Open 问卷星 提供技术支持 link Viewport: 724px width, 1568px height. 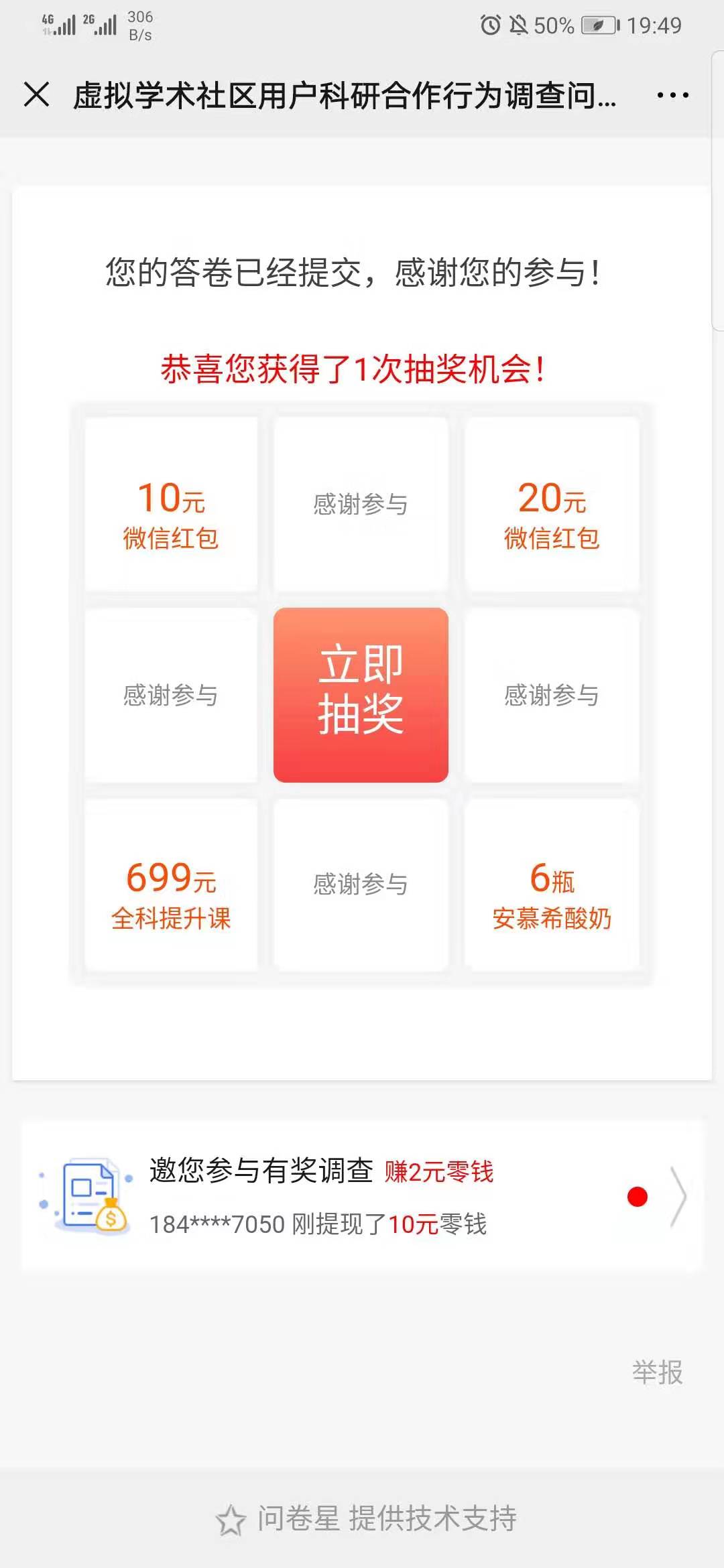click(x=367, y=1518)
